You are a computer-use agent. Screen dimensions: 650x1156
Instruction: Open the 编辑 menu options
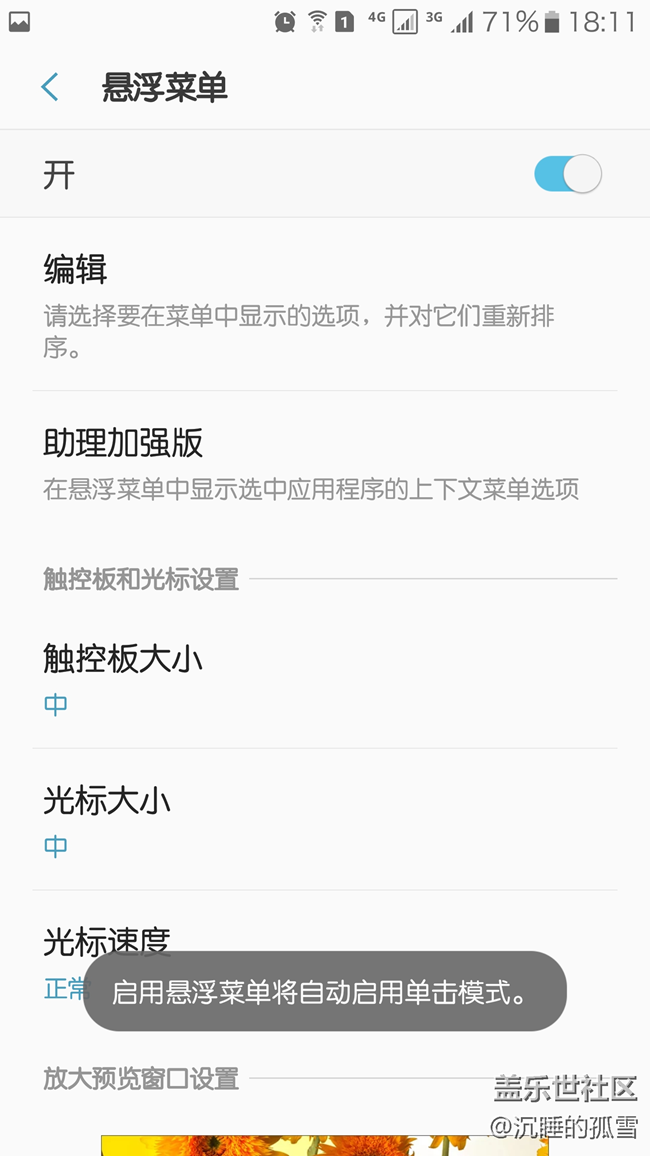coord(324,304)
